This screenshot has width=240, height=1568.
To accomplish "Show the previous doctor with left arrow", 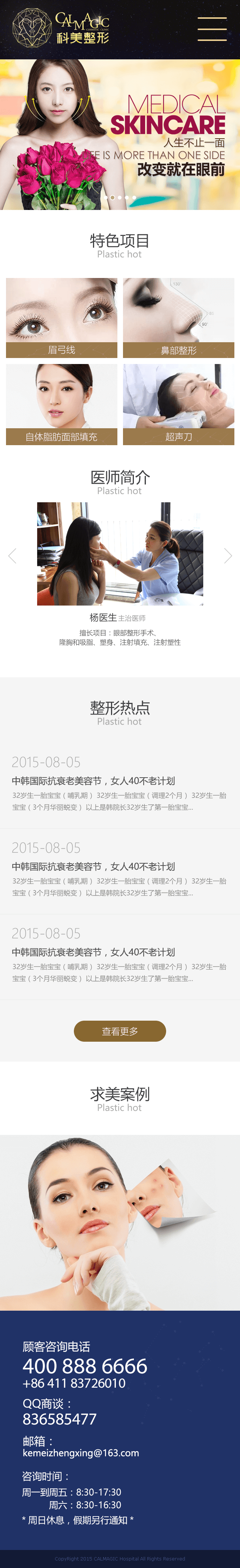I will [x=12, y=555].
